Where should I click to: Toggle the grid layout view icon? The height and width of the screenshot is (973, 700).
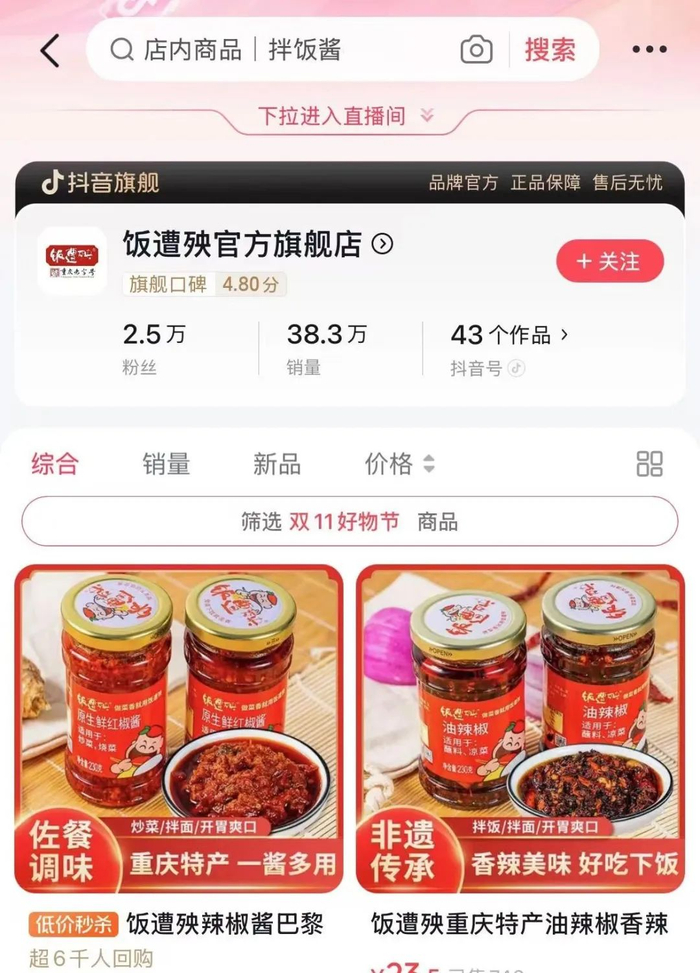pos(650,464)
